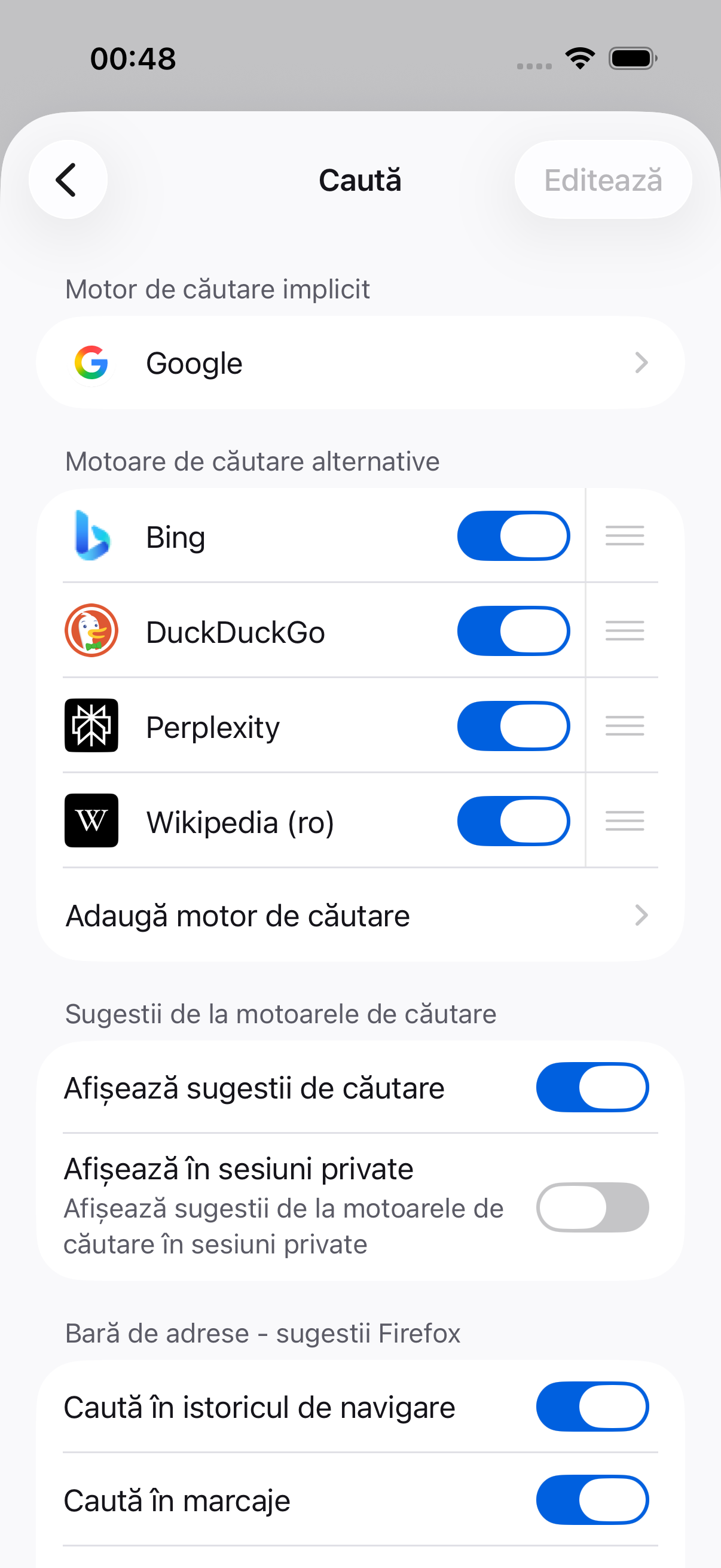
Task: Tap the Editează button
Action: [603, 179]
